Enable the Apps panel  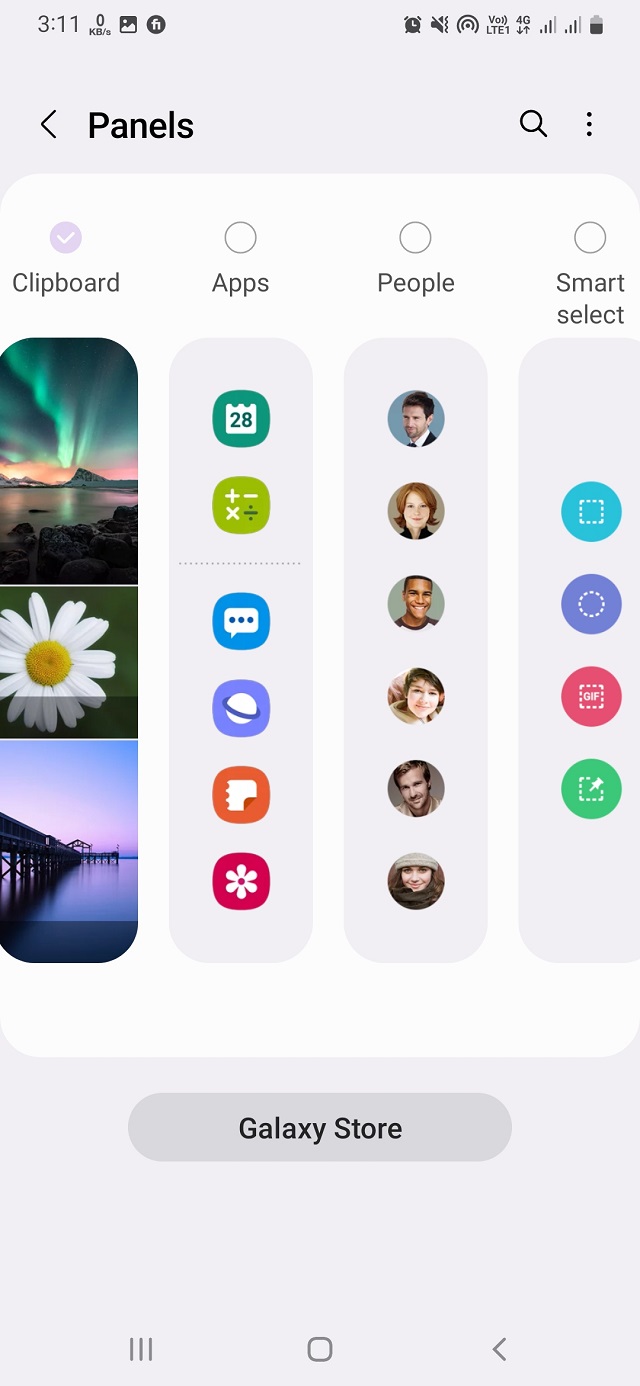pyautogui.click(x=240, y=238)
